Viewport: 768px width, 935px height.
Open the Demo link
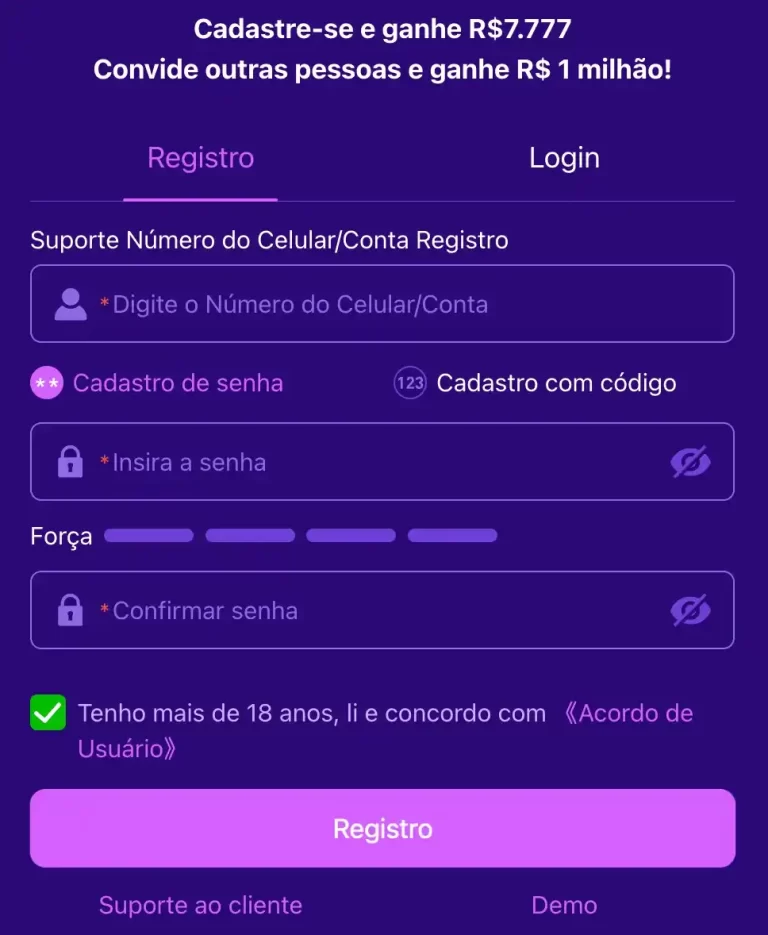[563, 904]
